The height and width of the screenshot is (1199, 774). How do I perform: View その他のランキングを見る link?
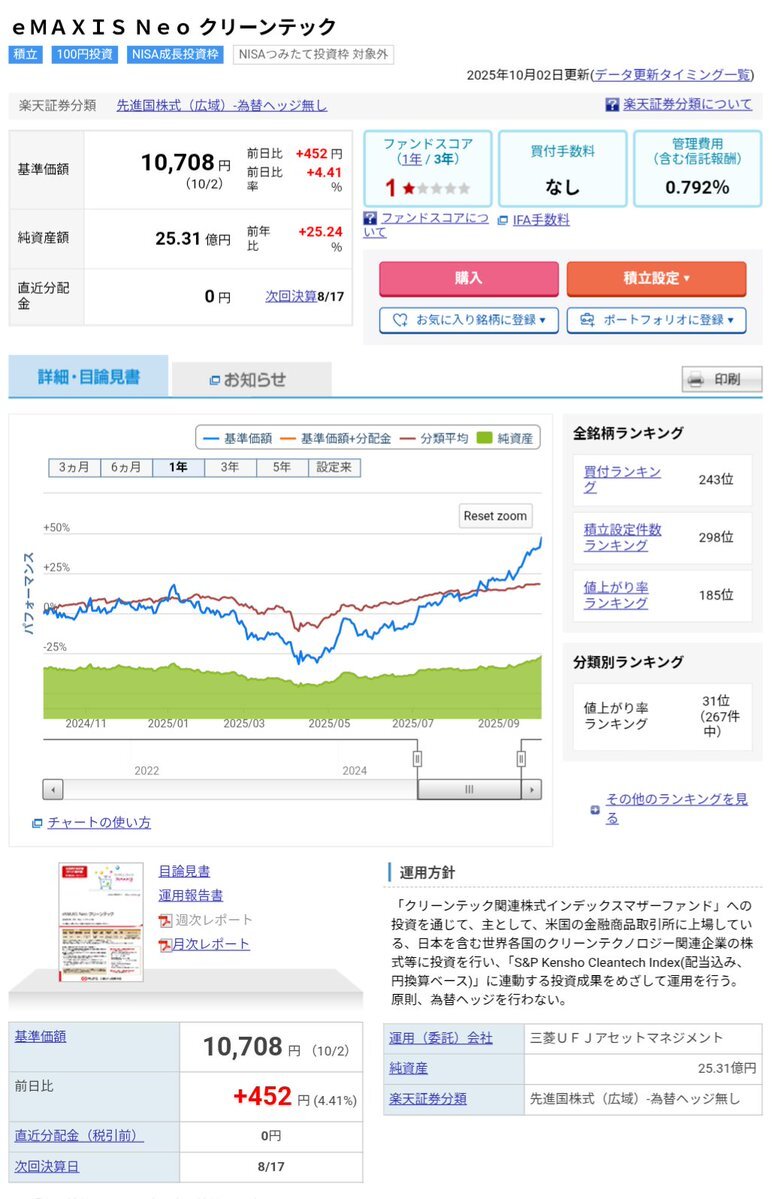(x=676, y=808)
